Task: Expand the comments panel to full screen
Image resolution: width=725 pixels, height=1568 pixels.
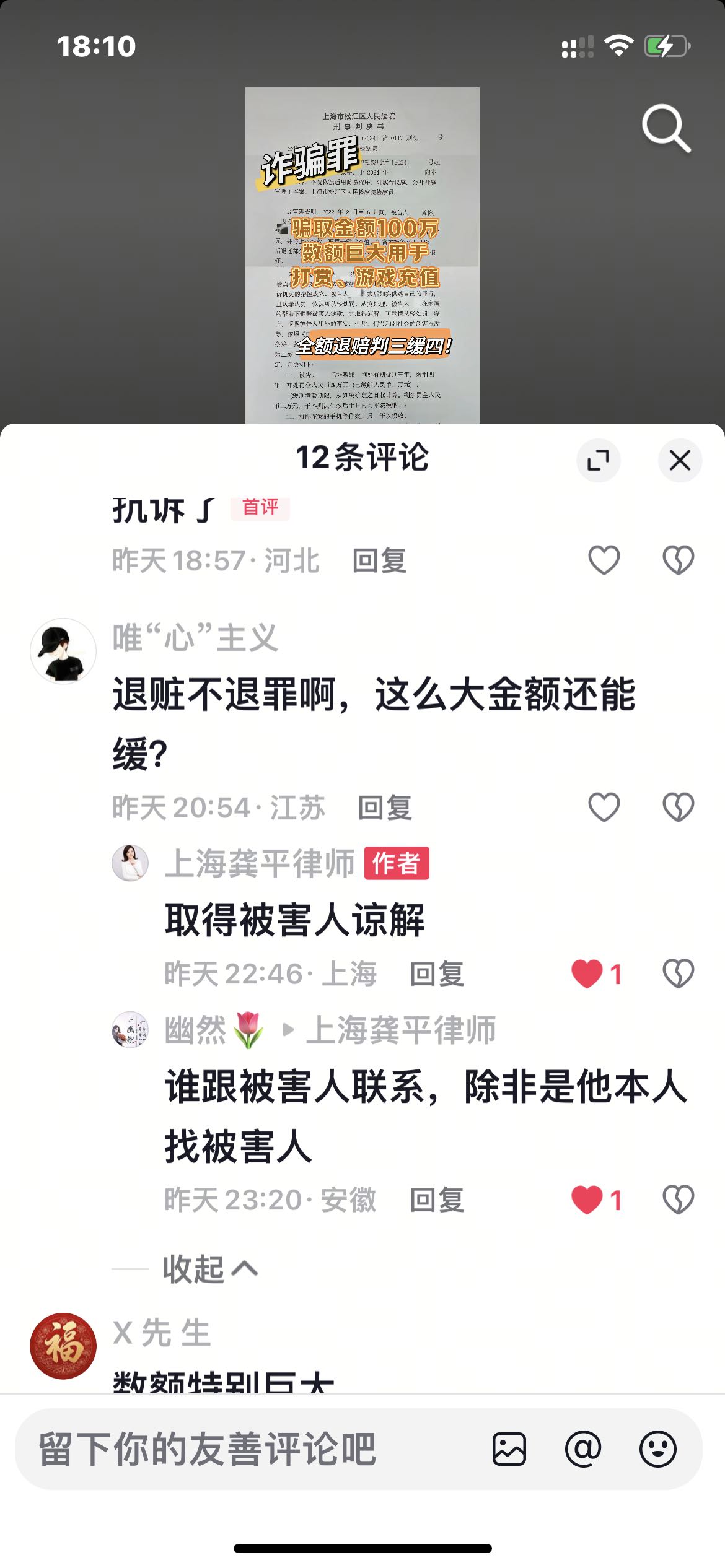Action: click(x=599, y=460)
